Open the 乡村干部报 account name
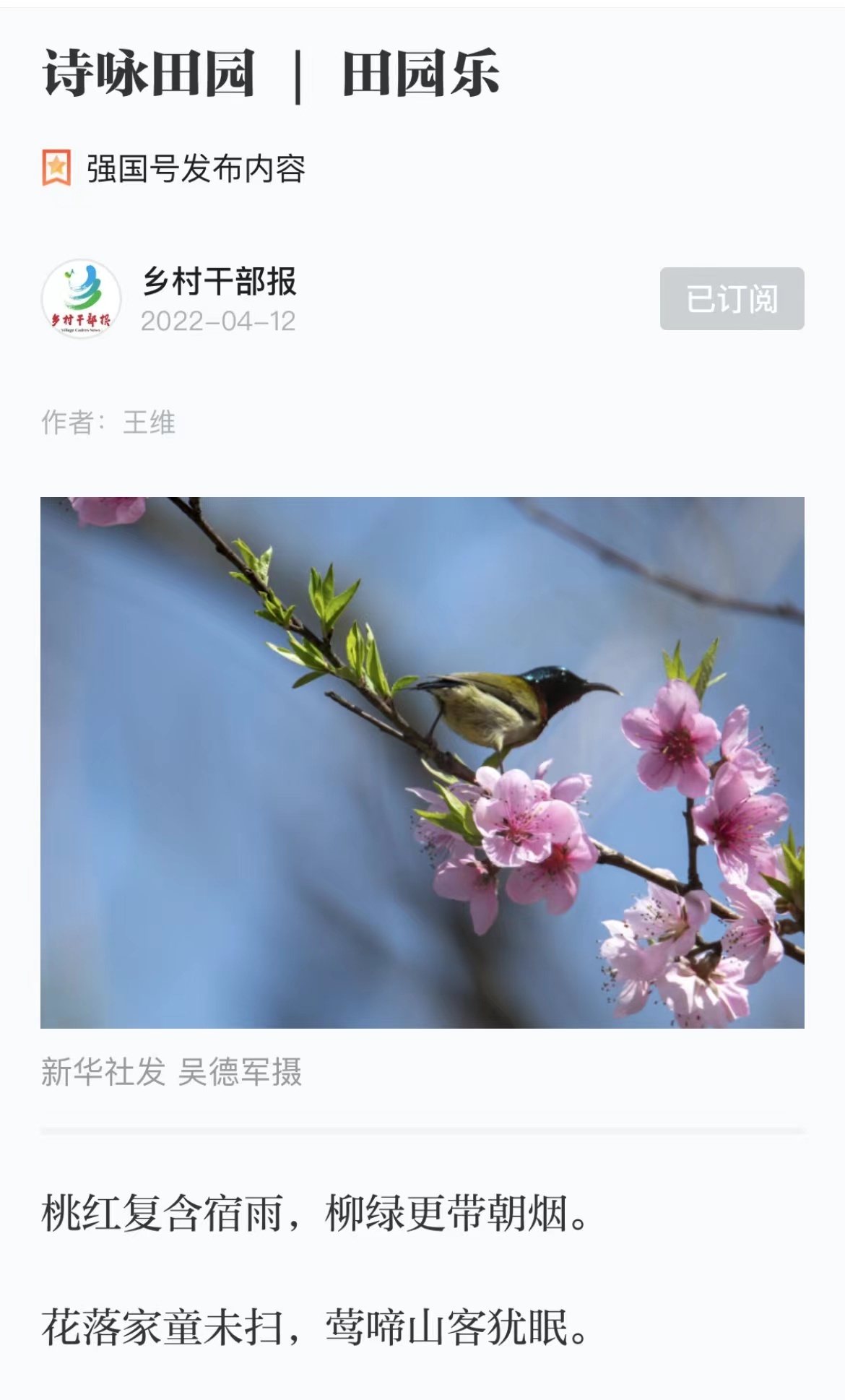 220,281
